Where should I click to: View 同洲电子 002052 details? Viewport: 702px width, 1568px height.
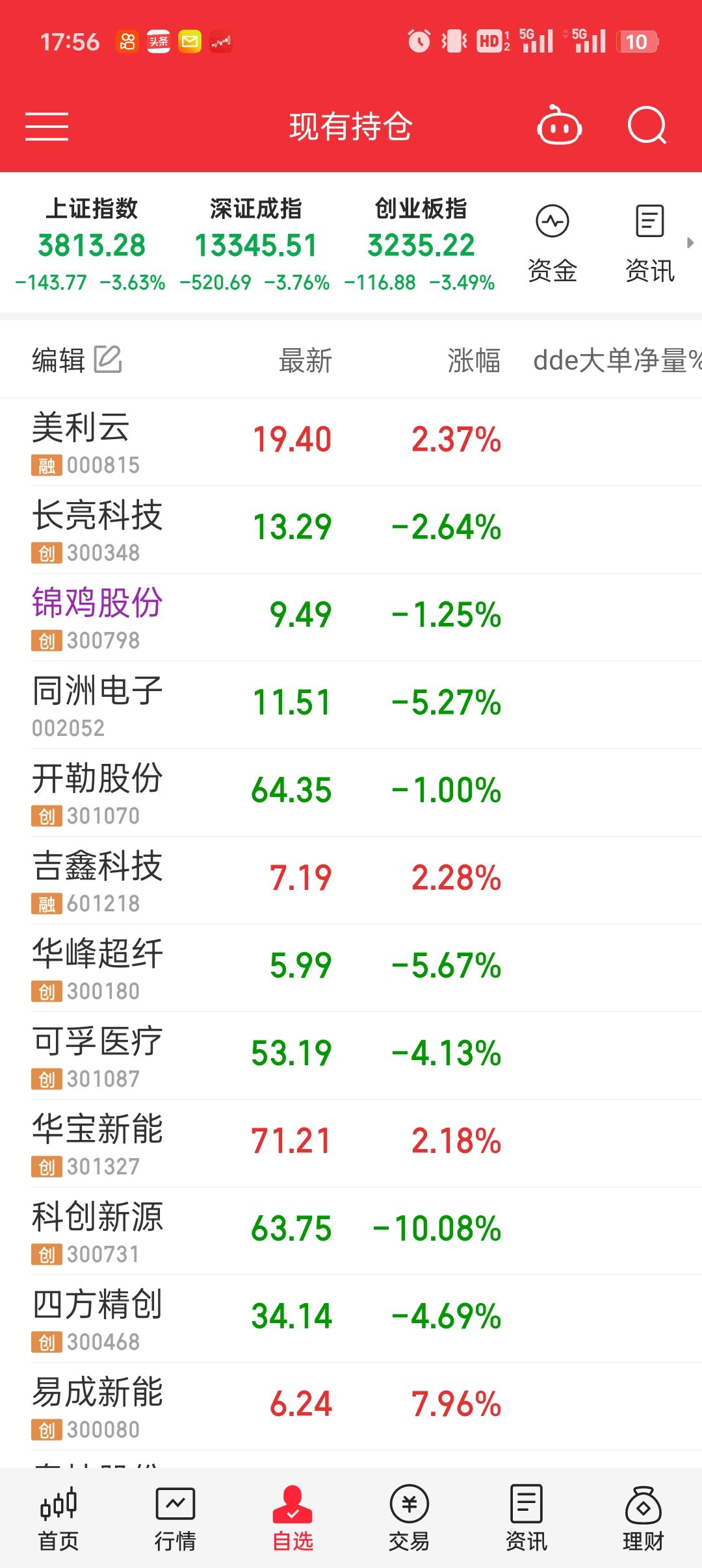[97, 705]
